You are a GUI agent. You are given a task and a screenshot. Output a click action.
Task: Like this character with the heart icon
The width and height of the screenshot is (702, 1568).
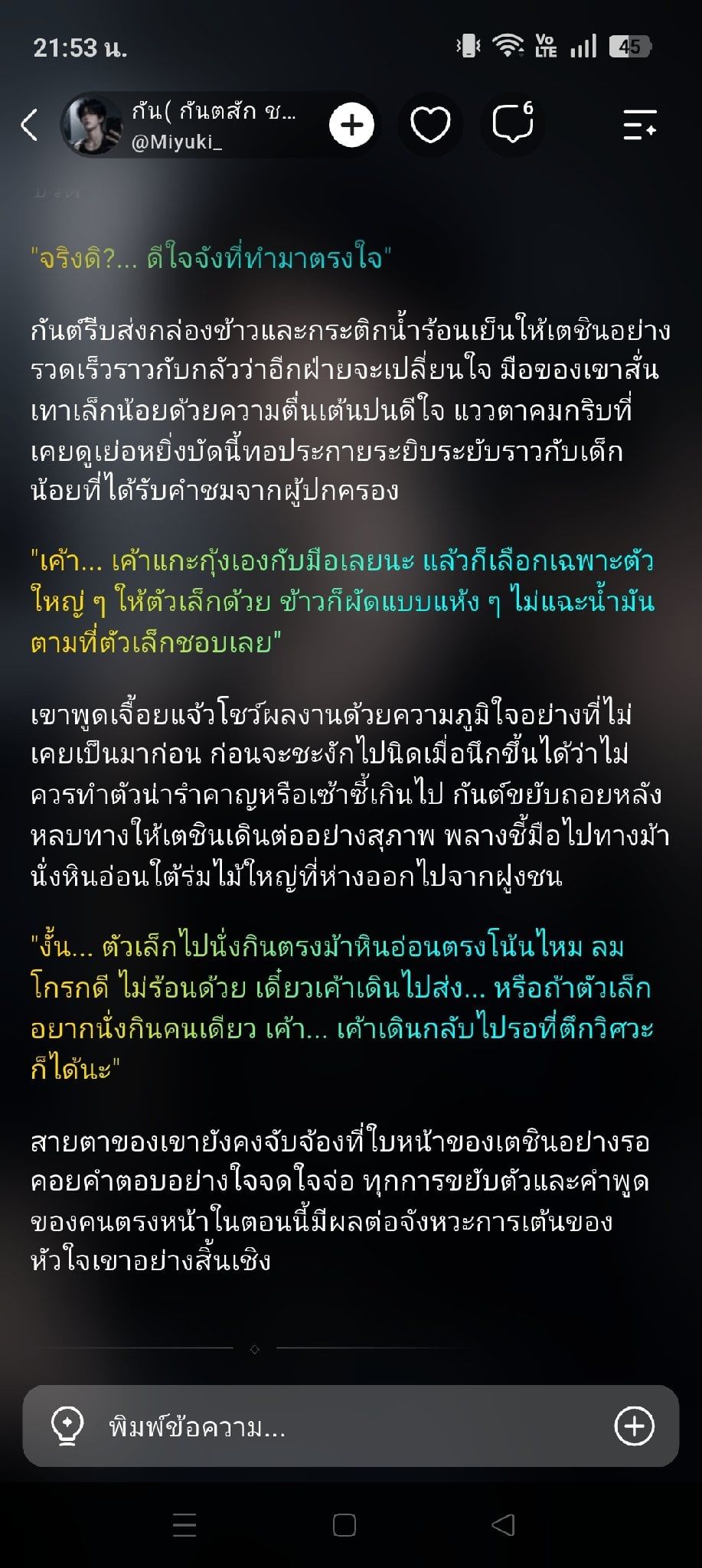[430, 125]
